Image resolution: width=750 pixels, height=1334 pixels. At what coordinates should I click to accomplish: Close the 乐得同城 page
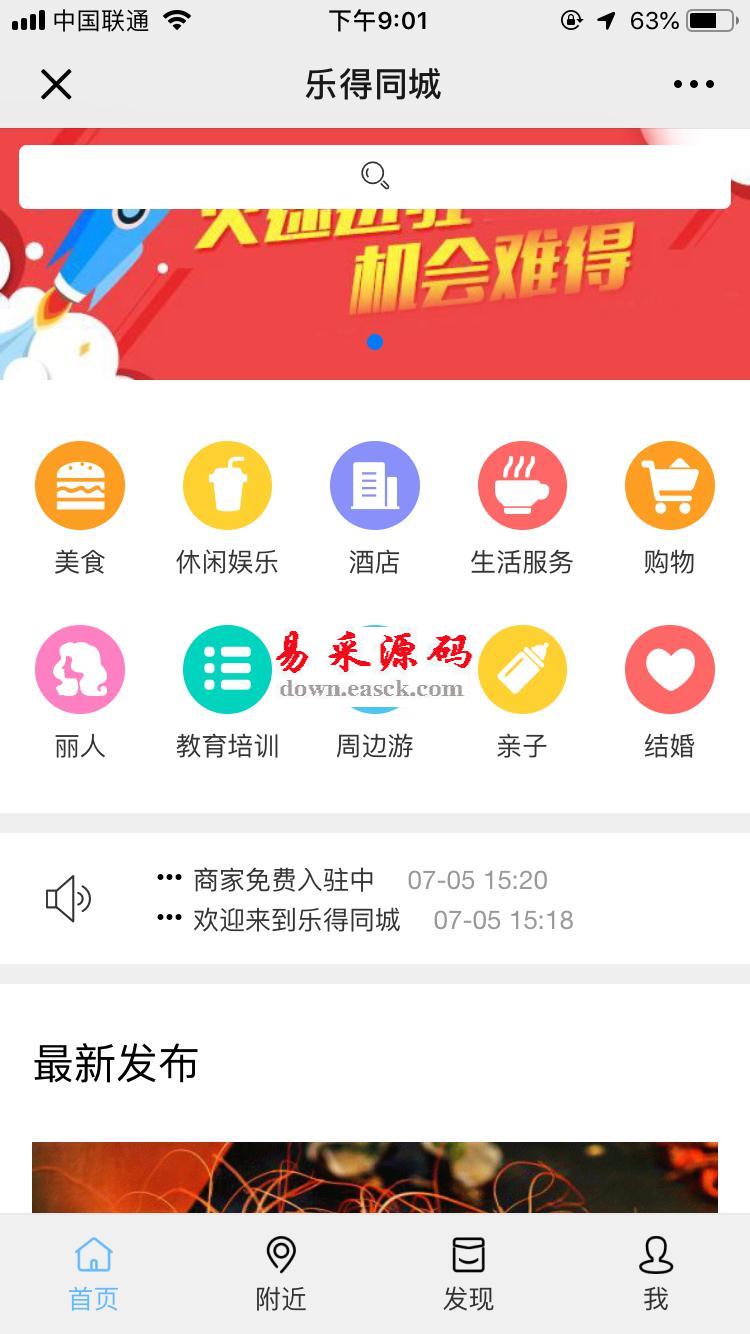56,85
